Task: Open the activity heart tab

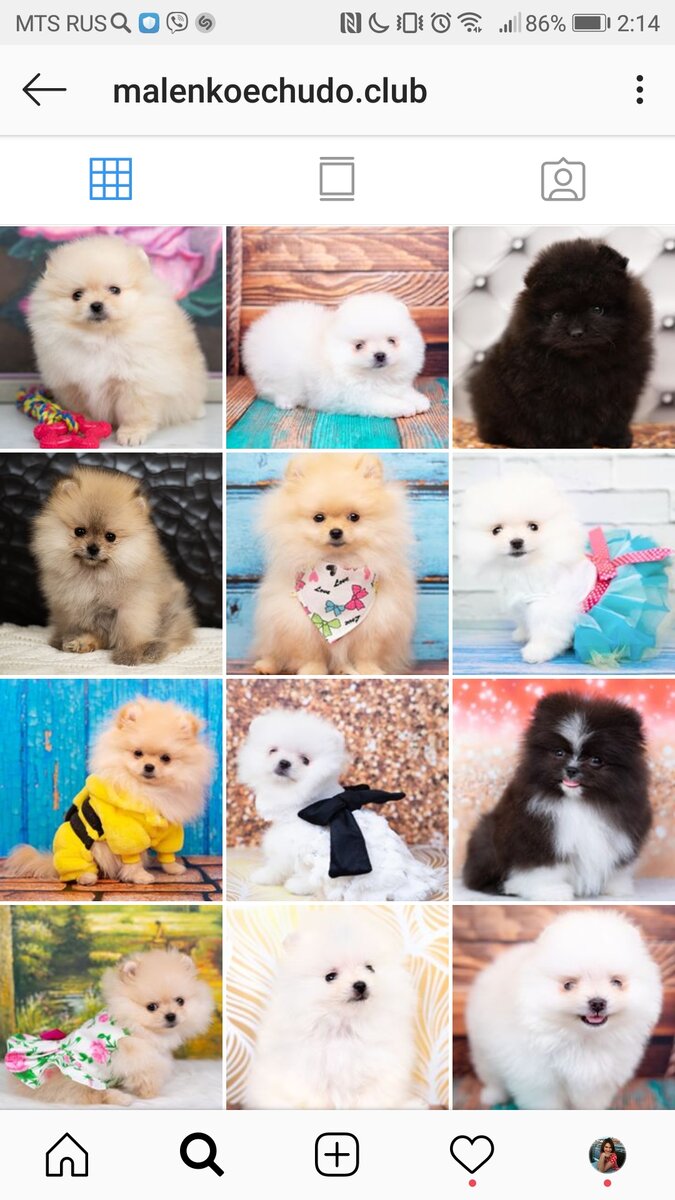Action: (x=472, y=1155)
